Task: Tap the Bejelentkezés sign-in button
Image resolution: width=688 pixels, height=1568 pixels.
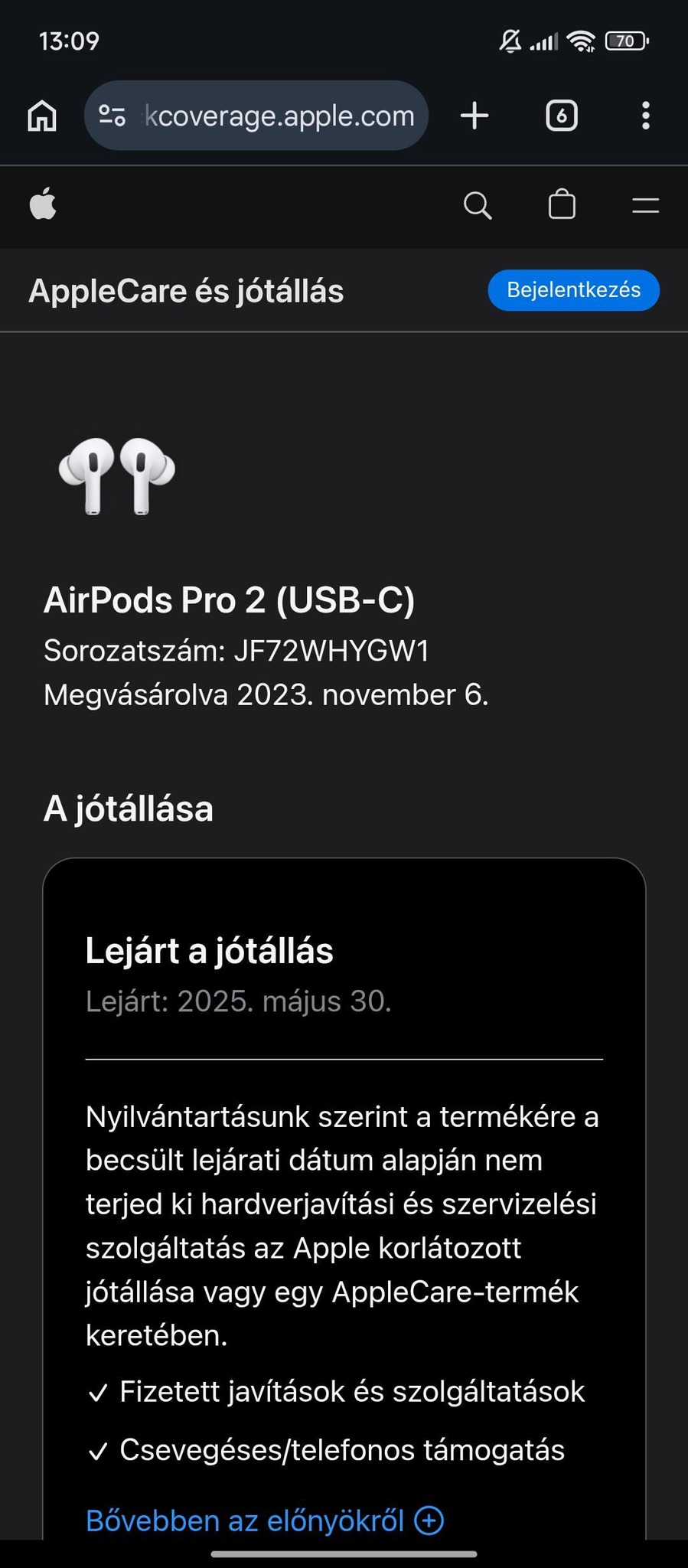Action: tap(573, 290)
